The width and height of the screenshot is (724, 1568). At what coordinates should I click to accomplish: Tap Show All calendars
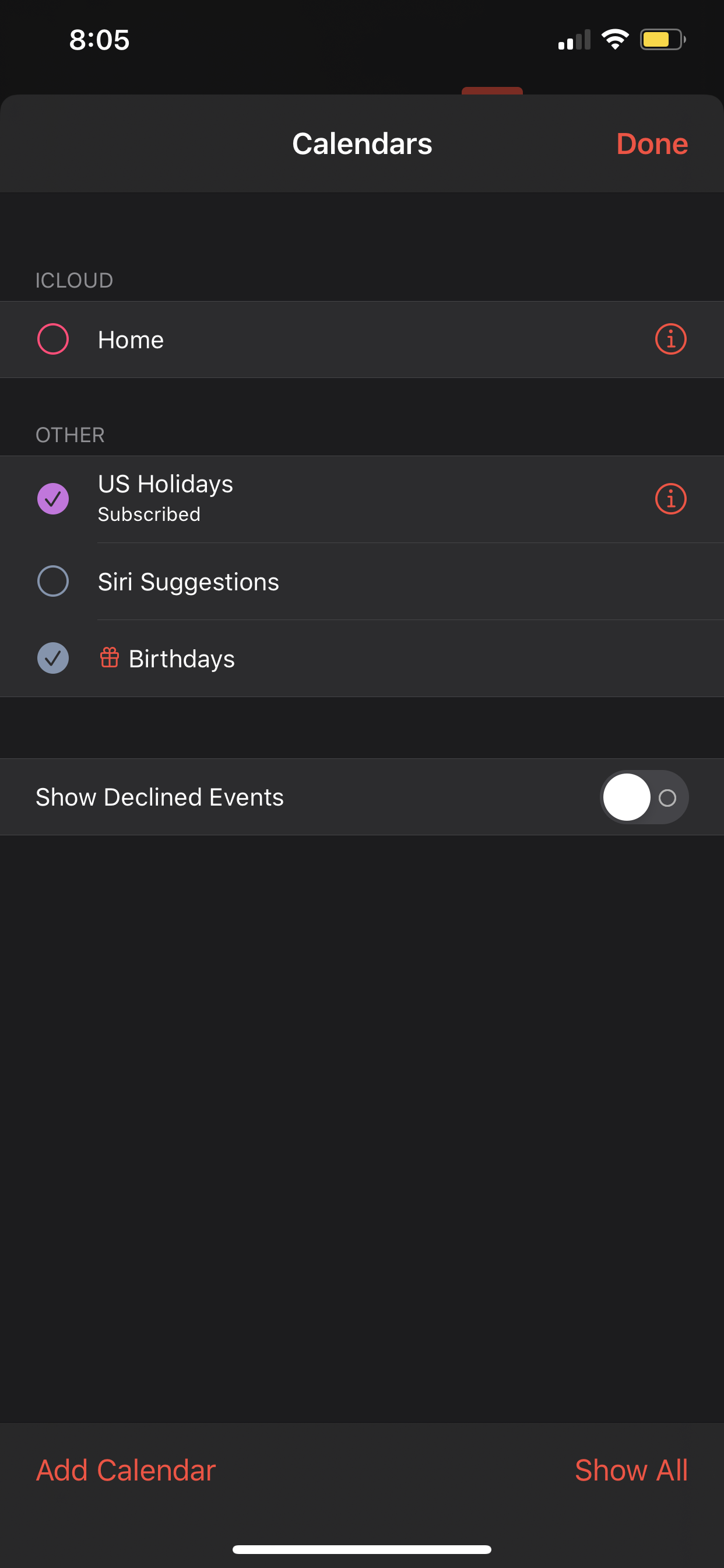pos(631,1470)
